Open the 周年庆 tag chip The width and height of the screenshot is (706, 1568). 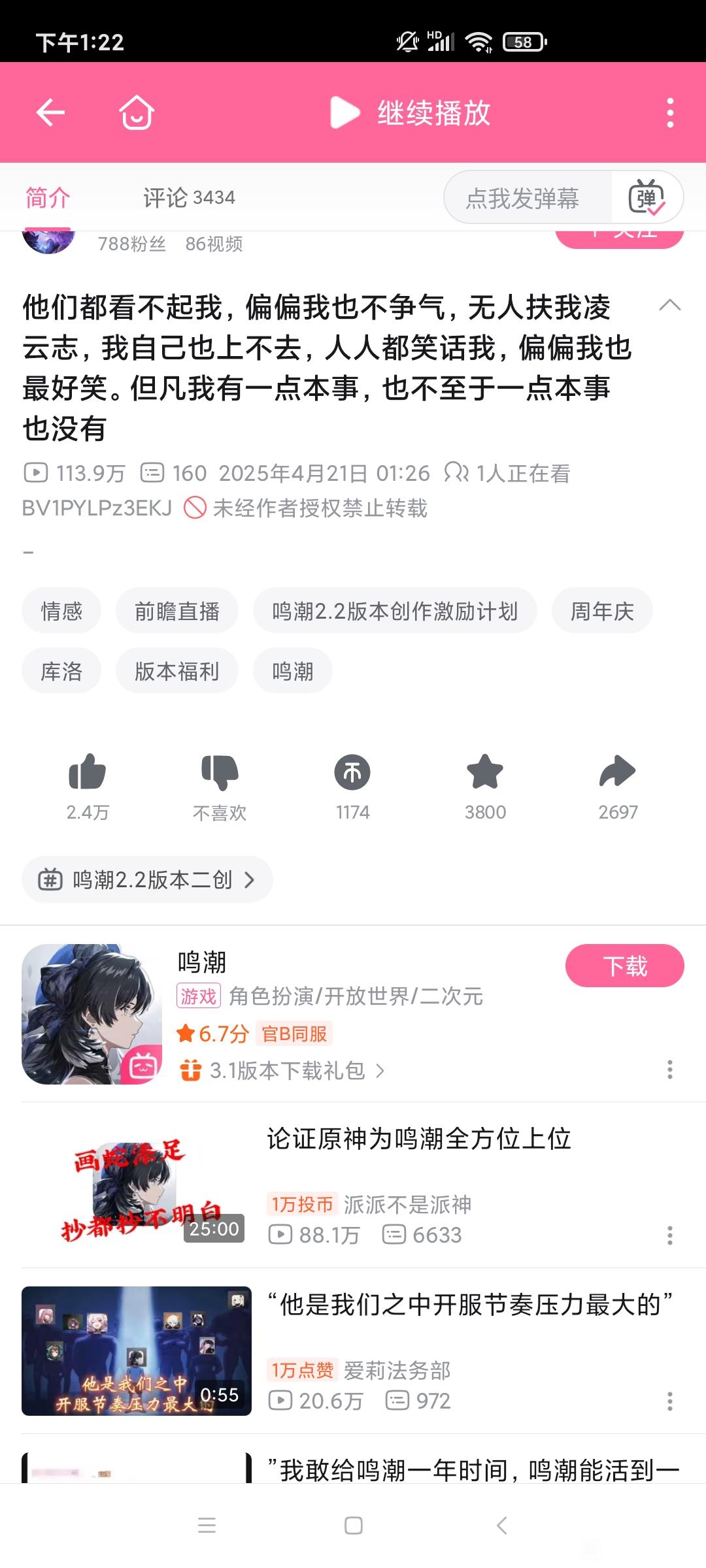602,611
